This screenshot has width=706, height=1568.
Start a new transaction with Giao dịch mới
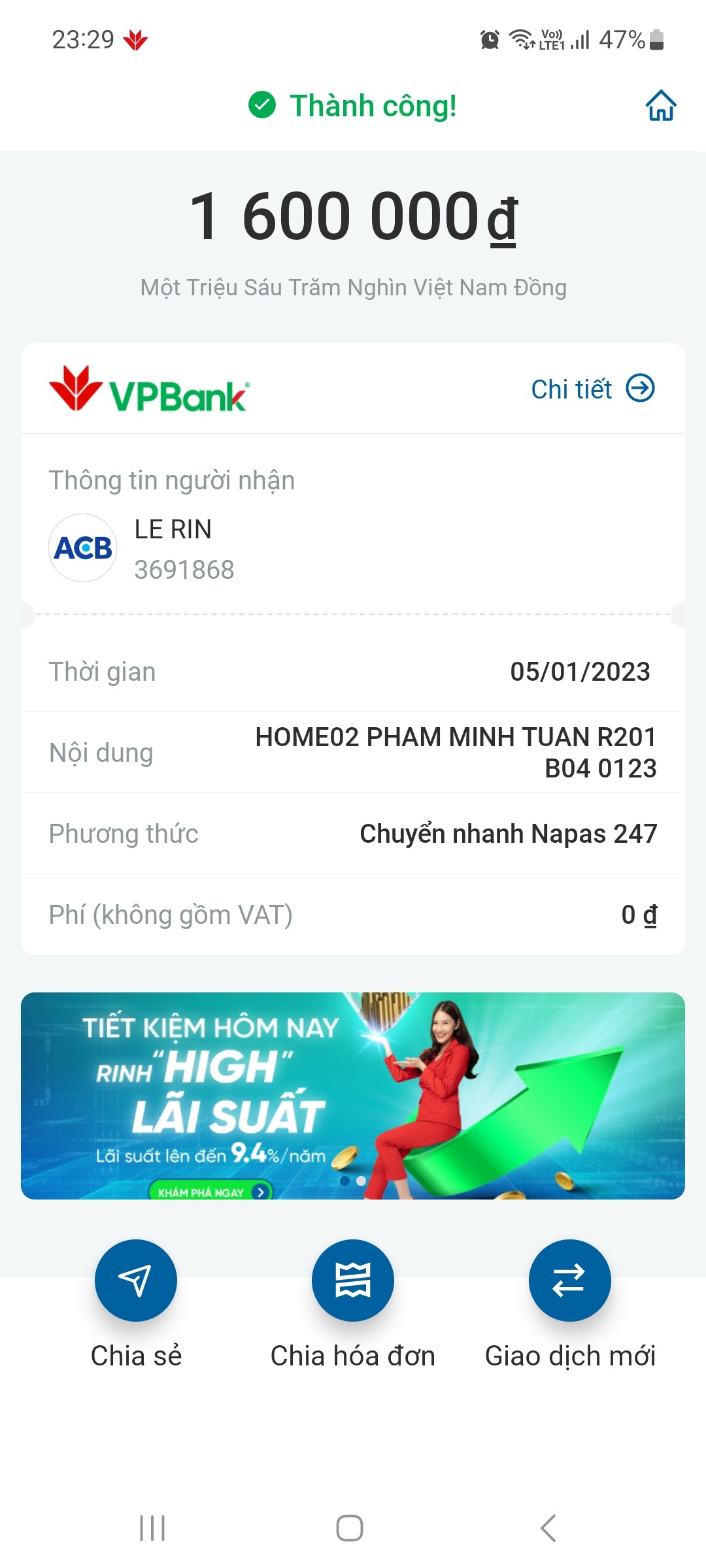(570, 1281)
